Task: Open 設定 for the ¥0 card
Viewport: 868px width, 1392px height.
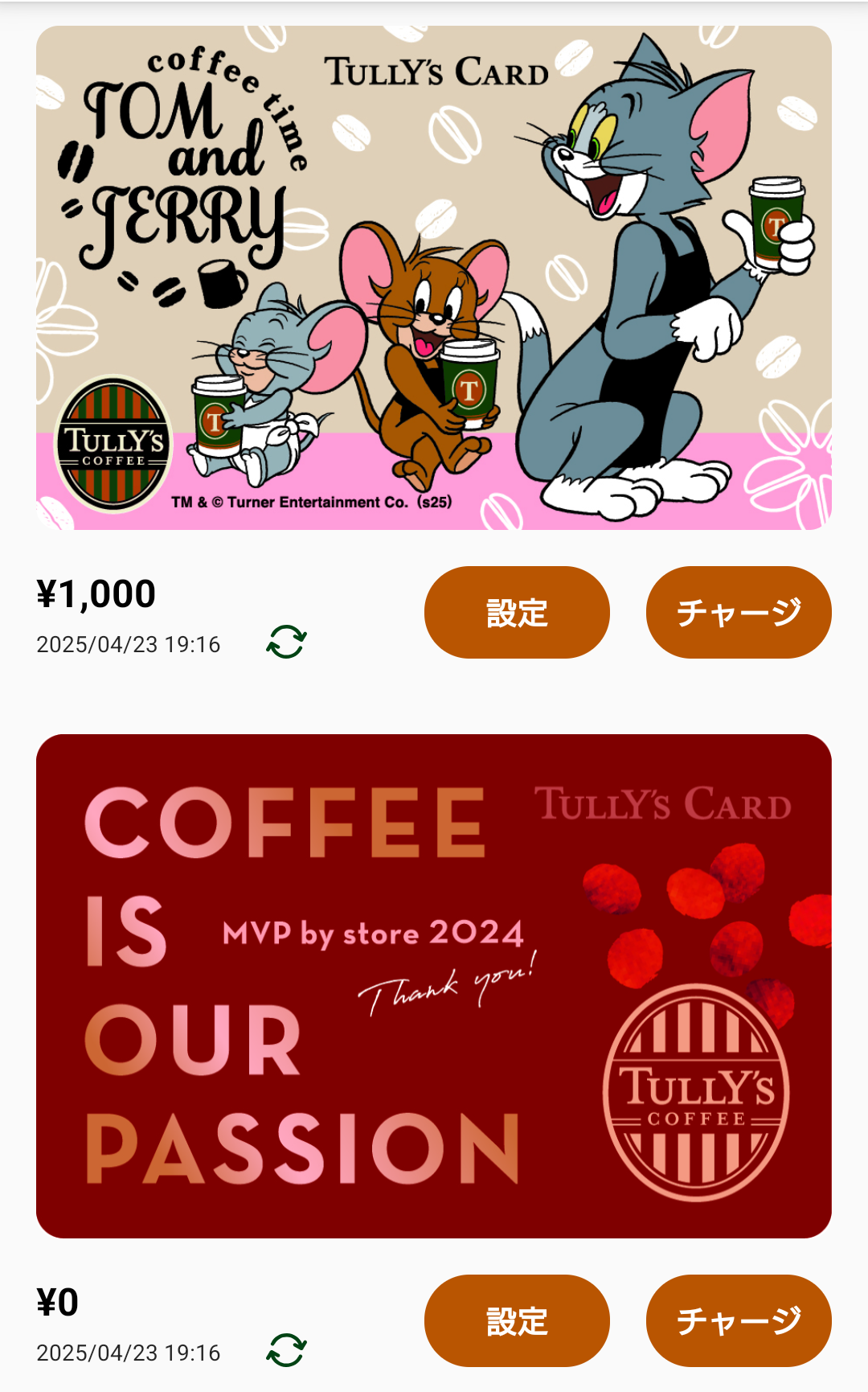Action: tap(517, 1321)
